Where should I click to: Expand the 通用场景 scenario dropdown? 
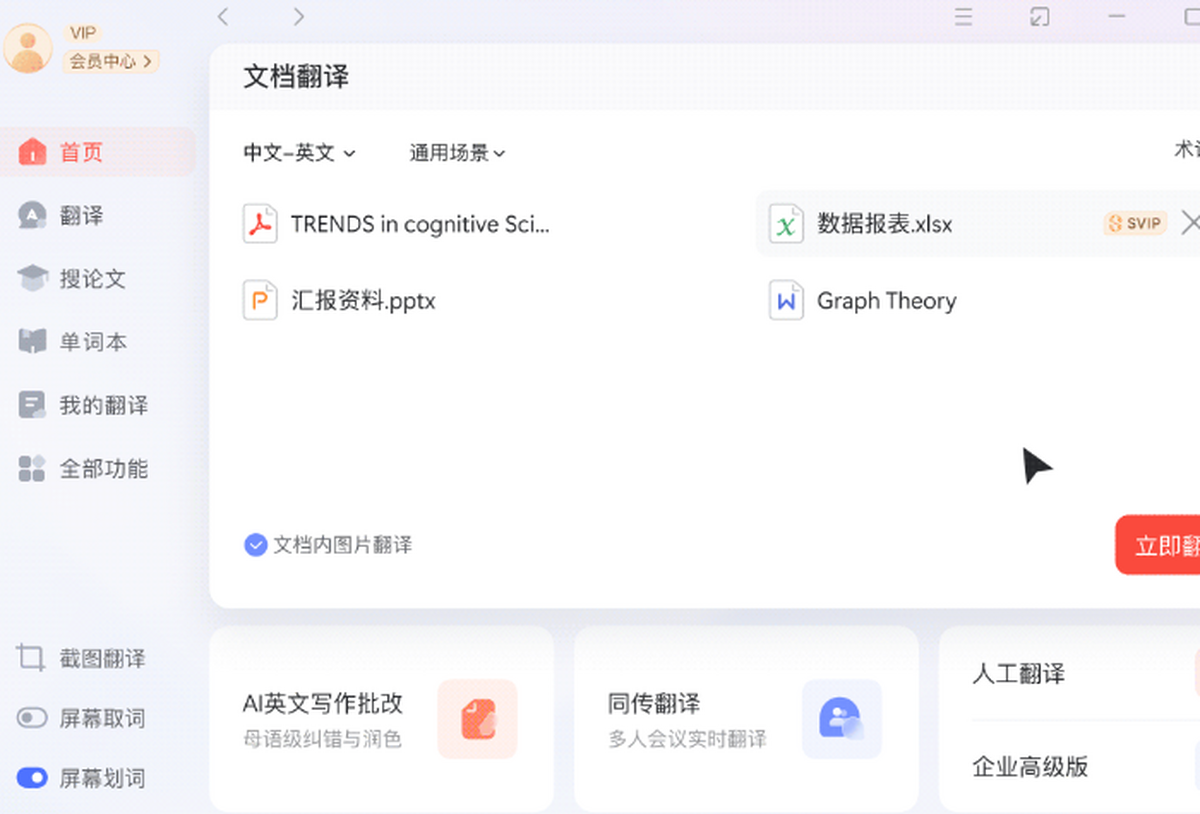(x=457, y=153)
